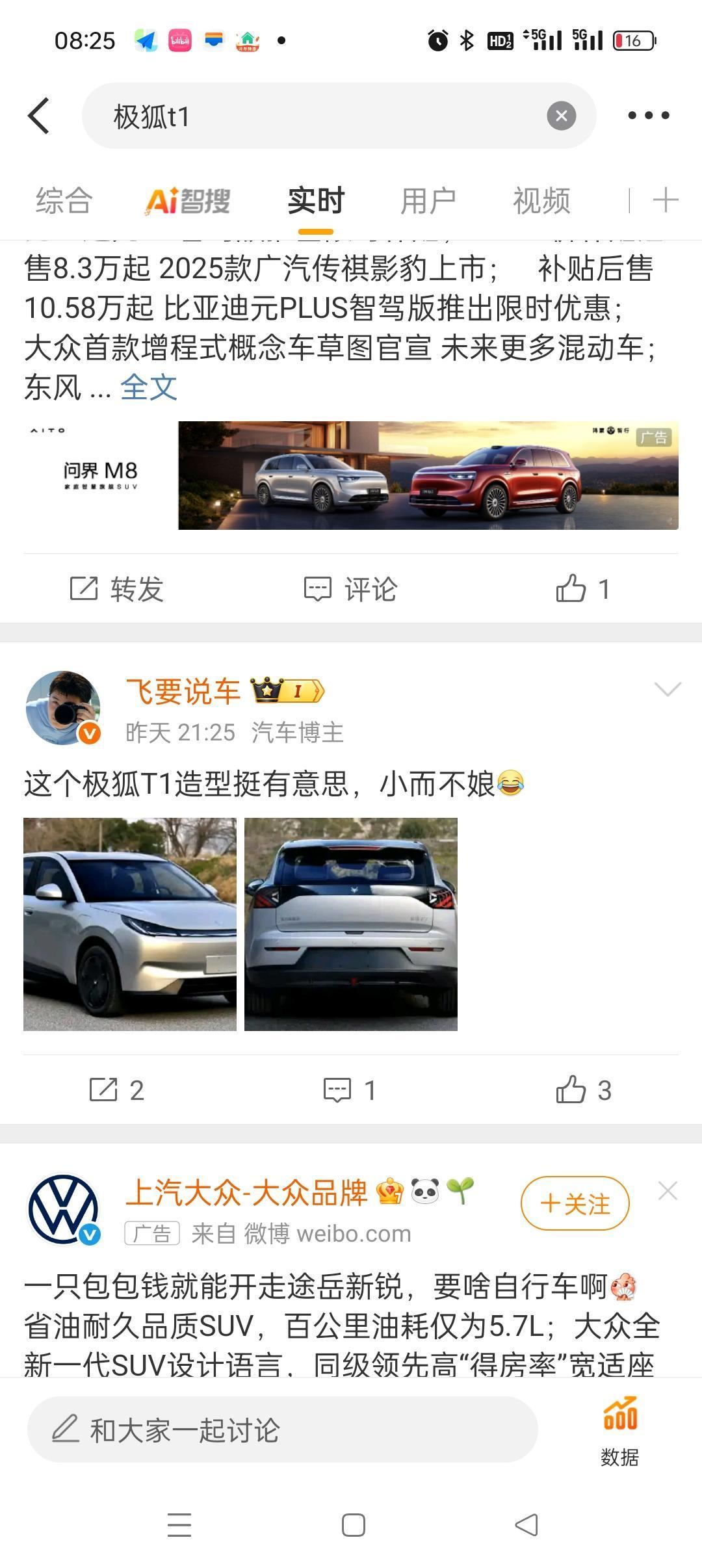Tap the + to add a new search tab
702x1568 pixels.
point(665,200)
